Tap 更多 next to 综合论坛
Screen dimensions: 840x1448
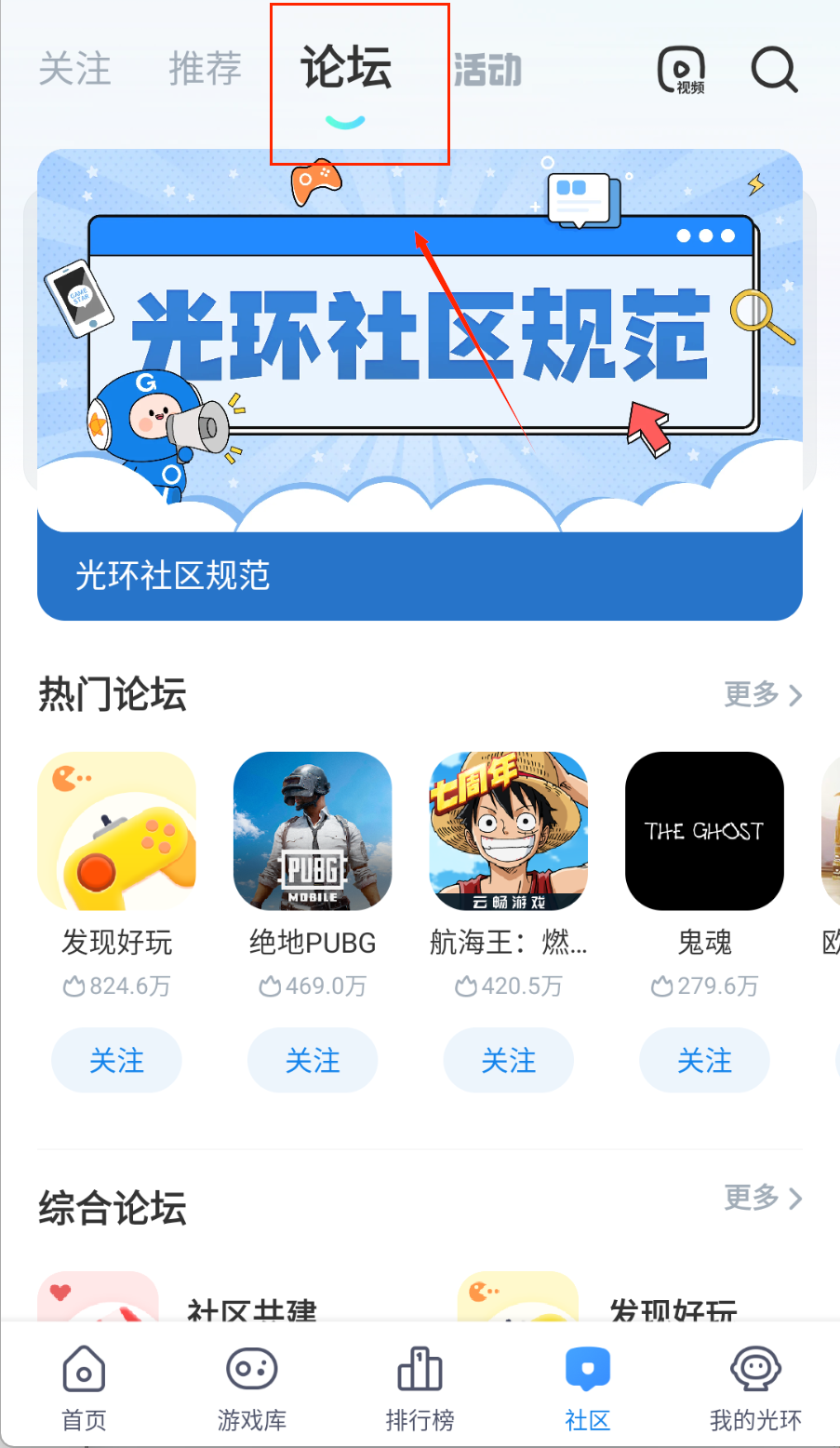pyautogui.click(x=763, y=1197)
